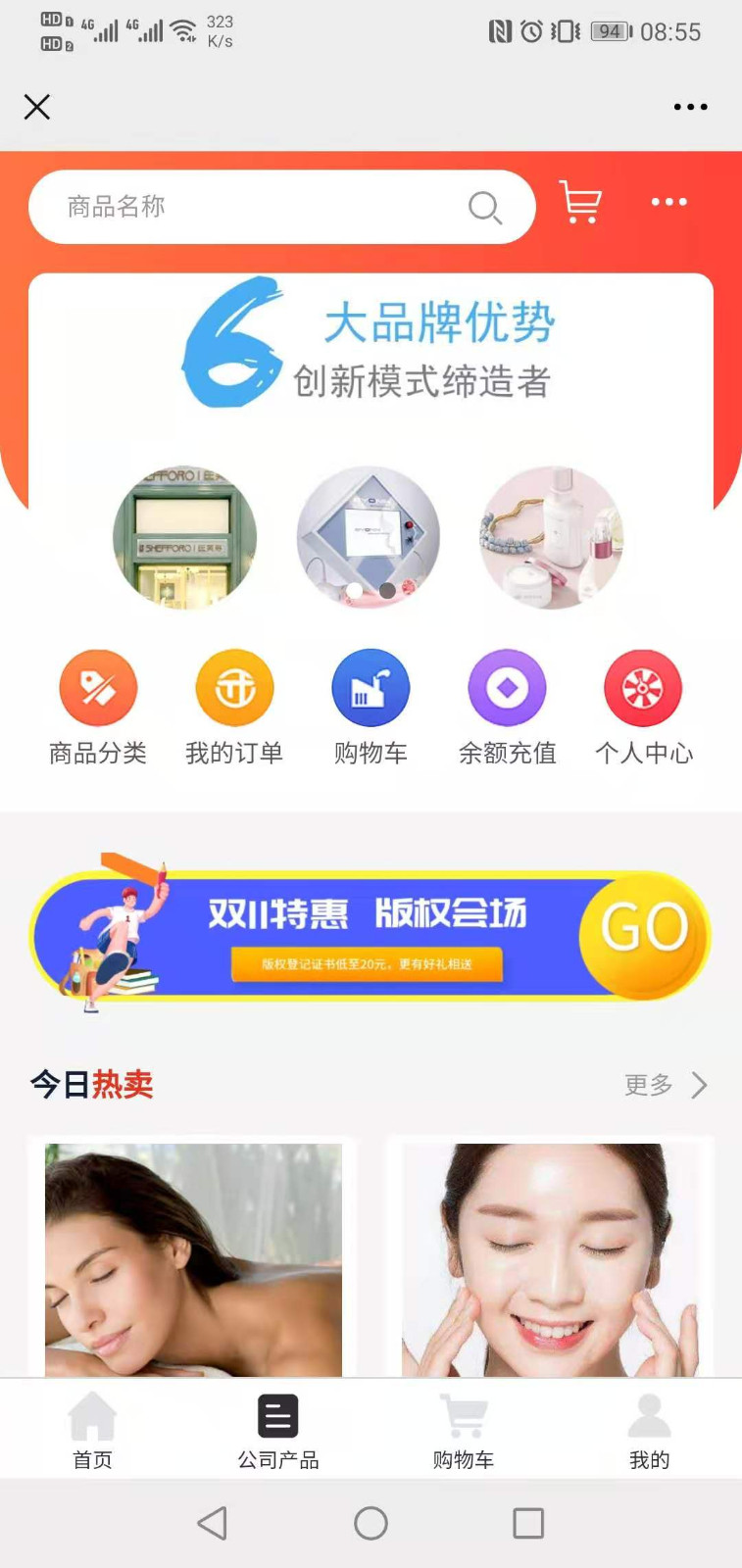
Task: Open the sleeping woman product card
Action: click(x=193, y=1259)
